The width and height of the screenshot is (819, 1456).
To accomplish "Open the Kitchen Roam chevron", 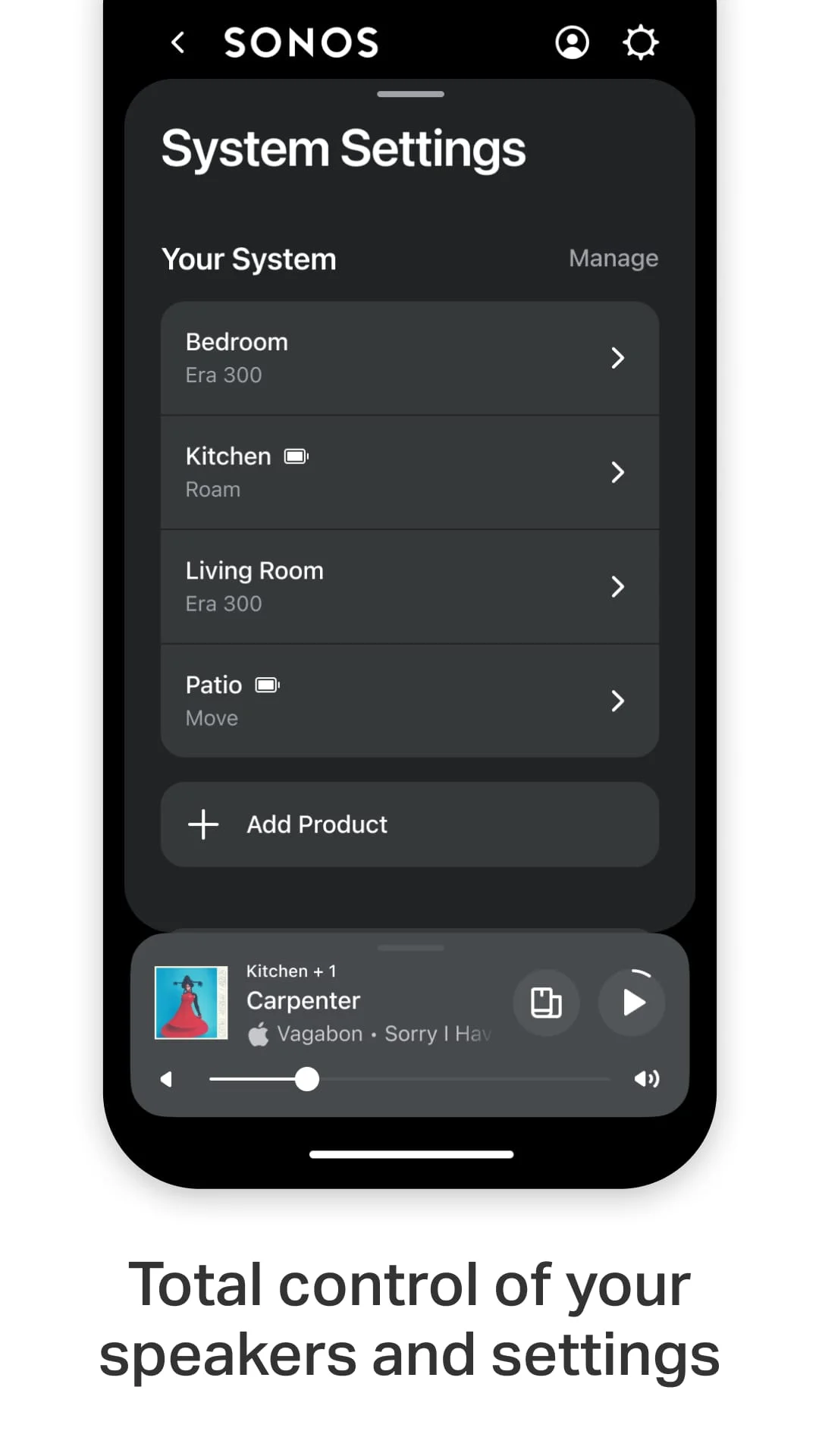I will pyautogui.click(x=618, y=472).
